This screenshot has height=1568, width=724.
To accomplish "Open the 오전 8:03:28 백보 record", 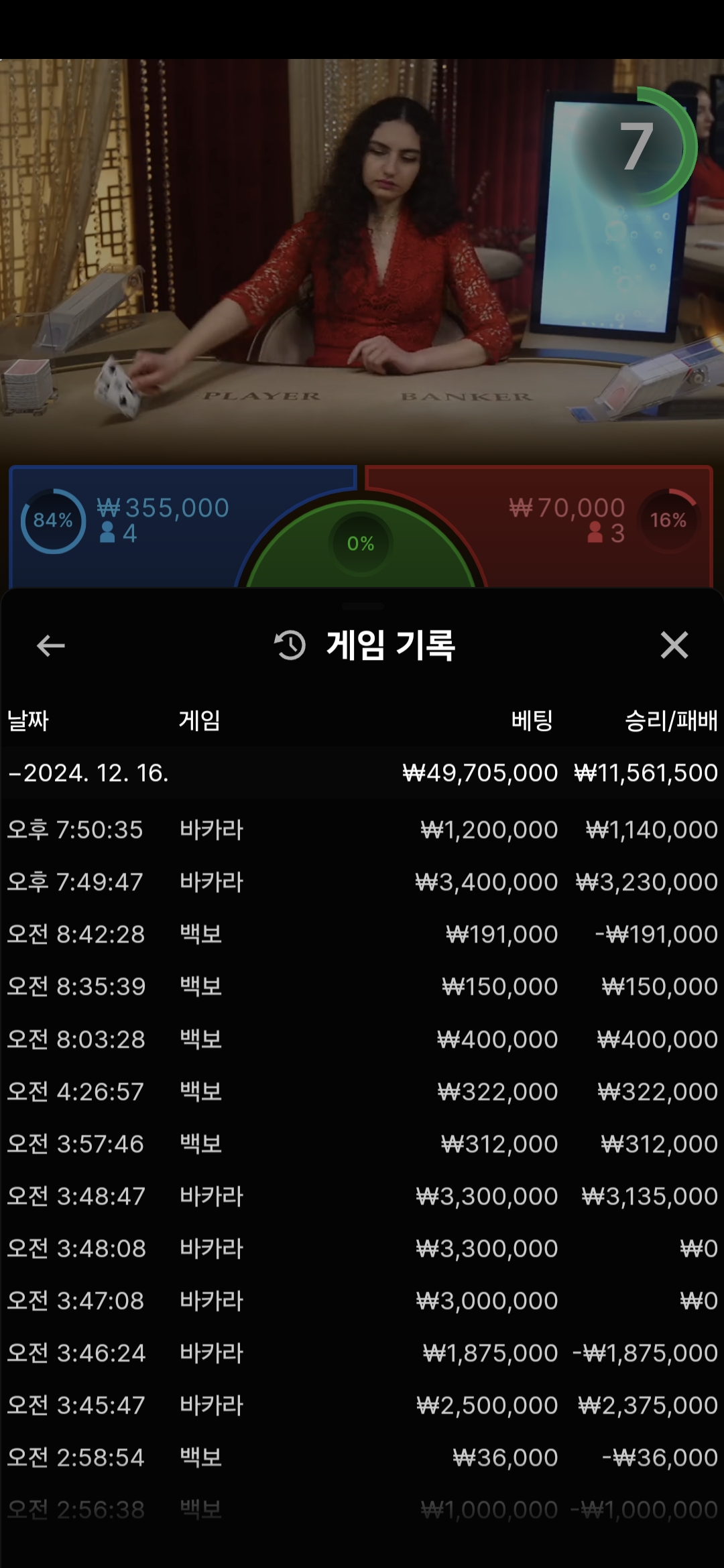I will (x=362, y=1039).
